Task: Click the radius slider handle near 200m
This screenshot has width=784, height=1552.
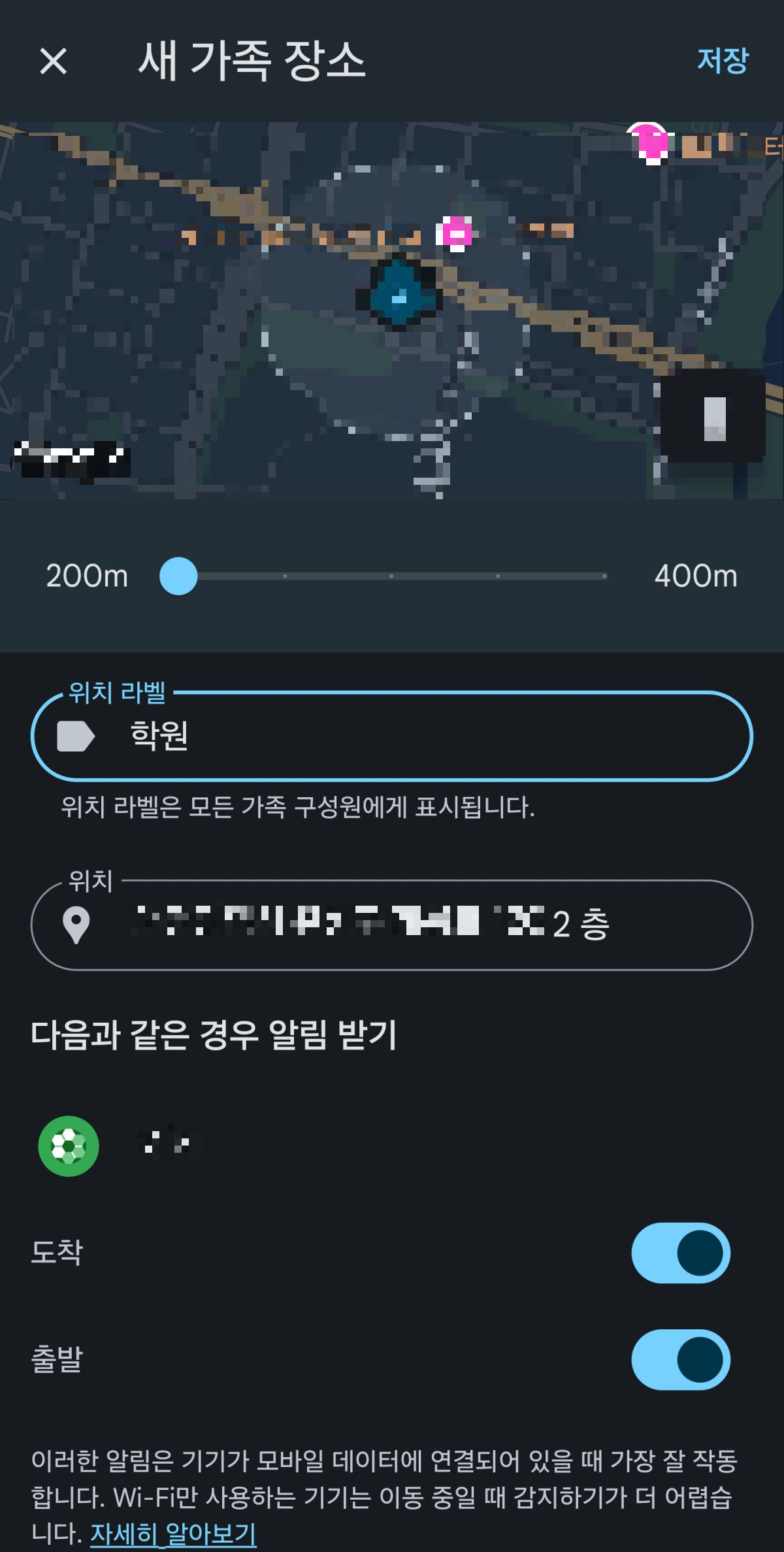Action: [178, 576]
